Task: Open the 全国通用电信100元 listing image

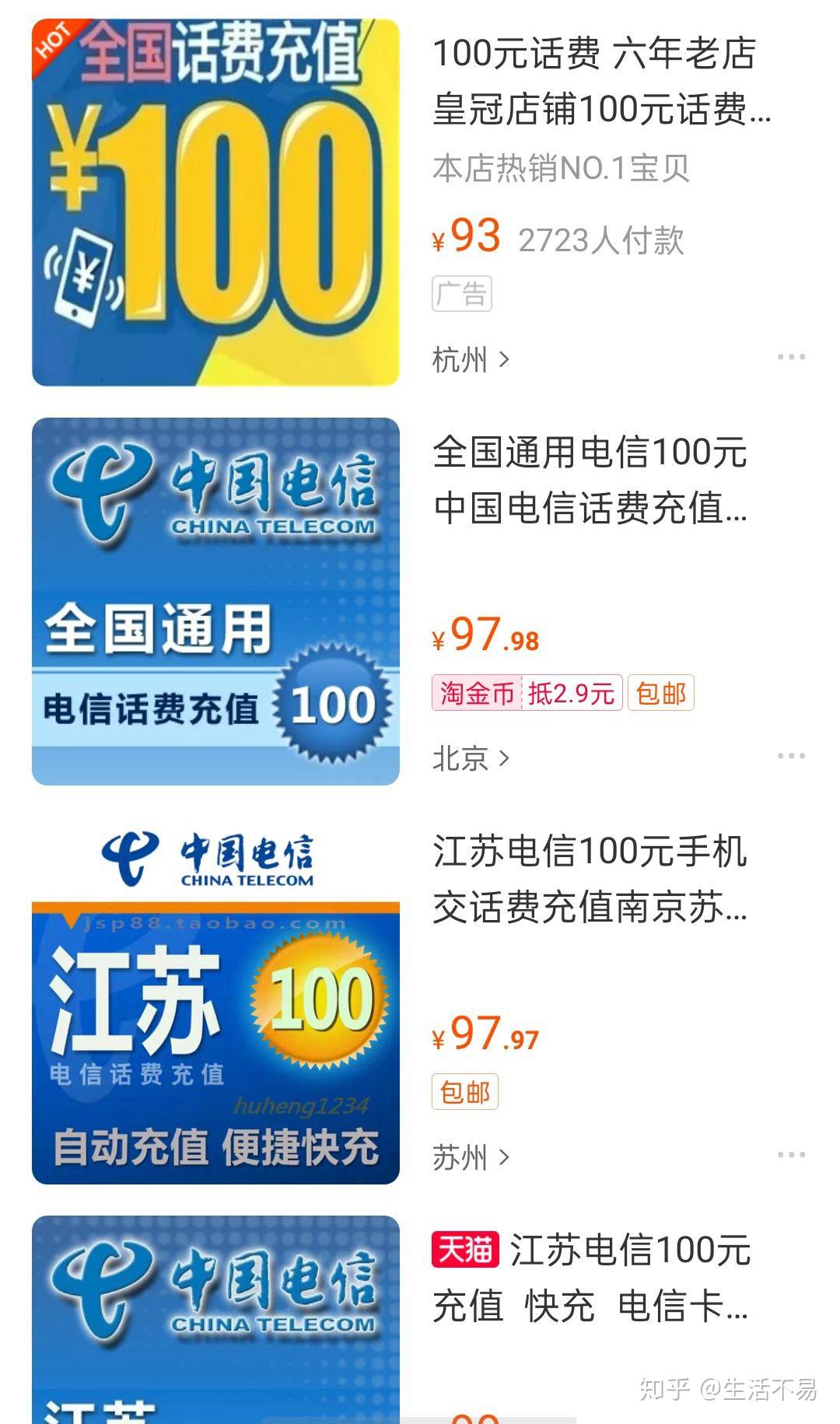Action: pyautogui.click(x=215, y=601)
